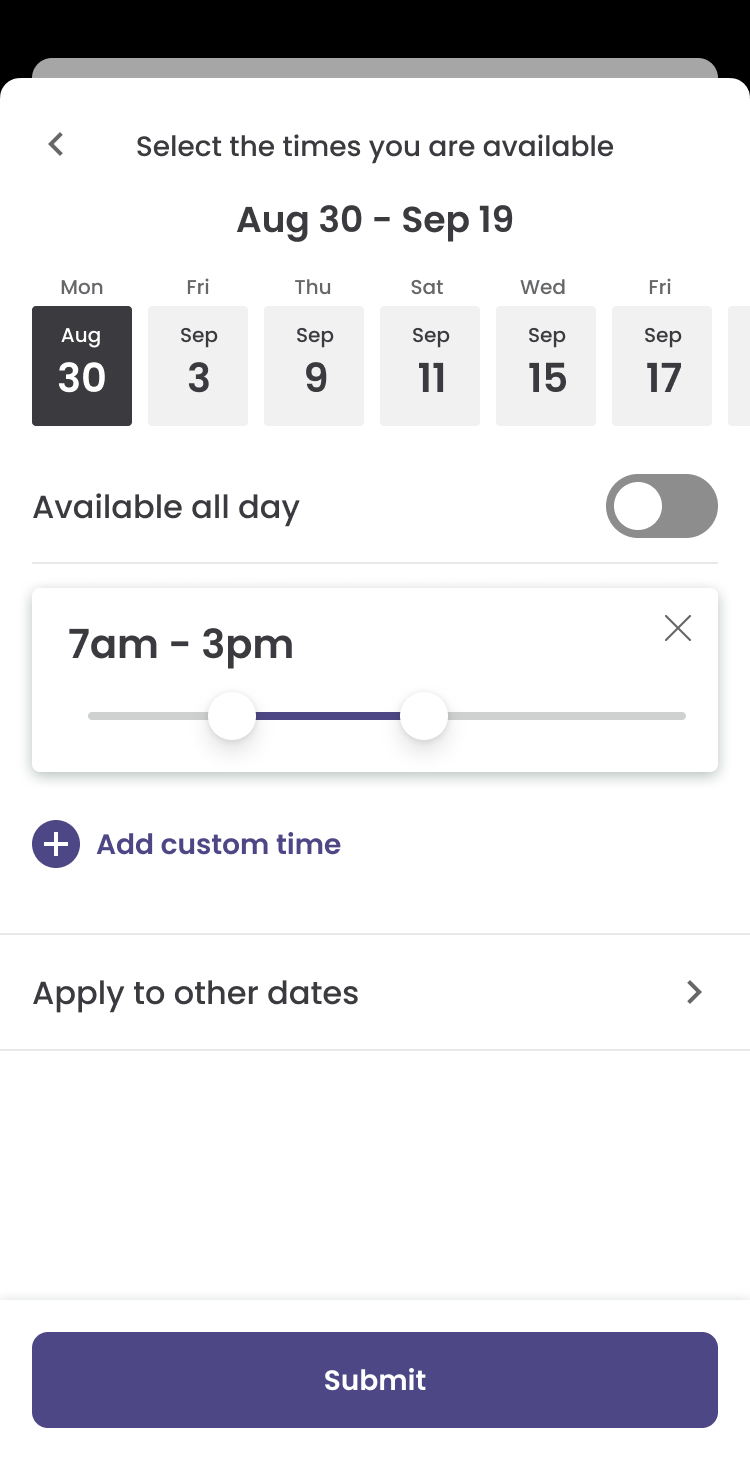Image resolution: width=750 pixels, height=1460 pixels.
Task: Select the Aug 30 date card
Action: coord(81,365)
